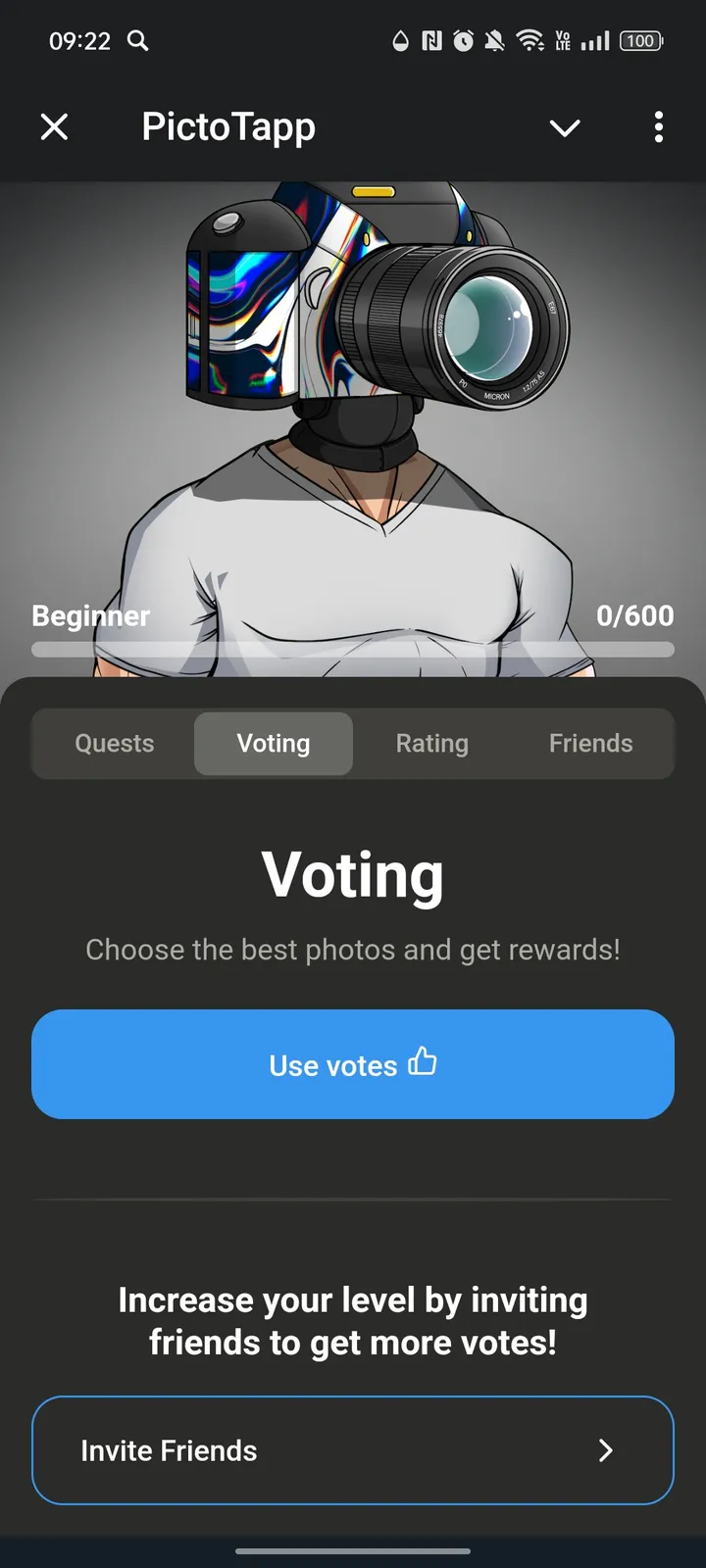Tap the muted notifications bell icon
The image size is (706, 1568).
tap(496, 41)
